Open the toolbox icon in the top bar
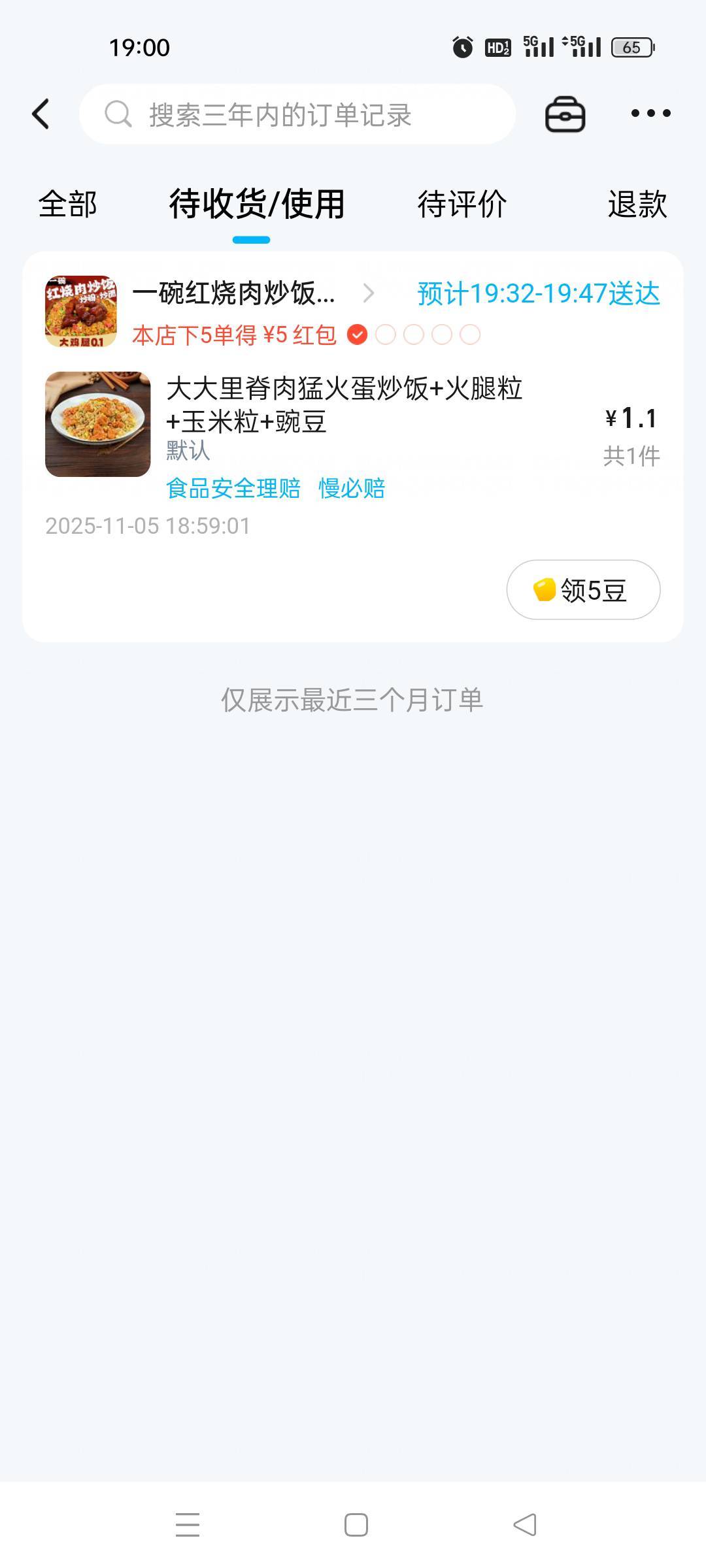The width and height of the screenshot is (706, 1568). (565, 114)
